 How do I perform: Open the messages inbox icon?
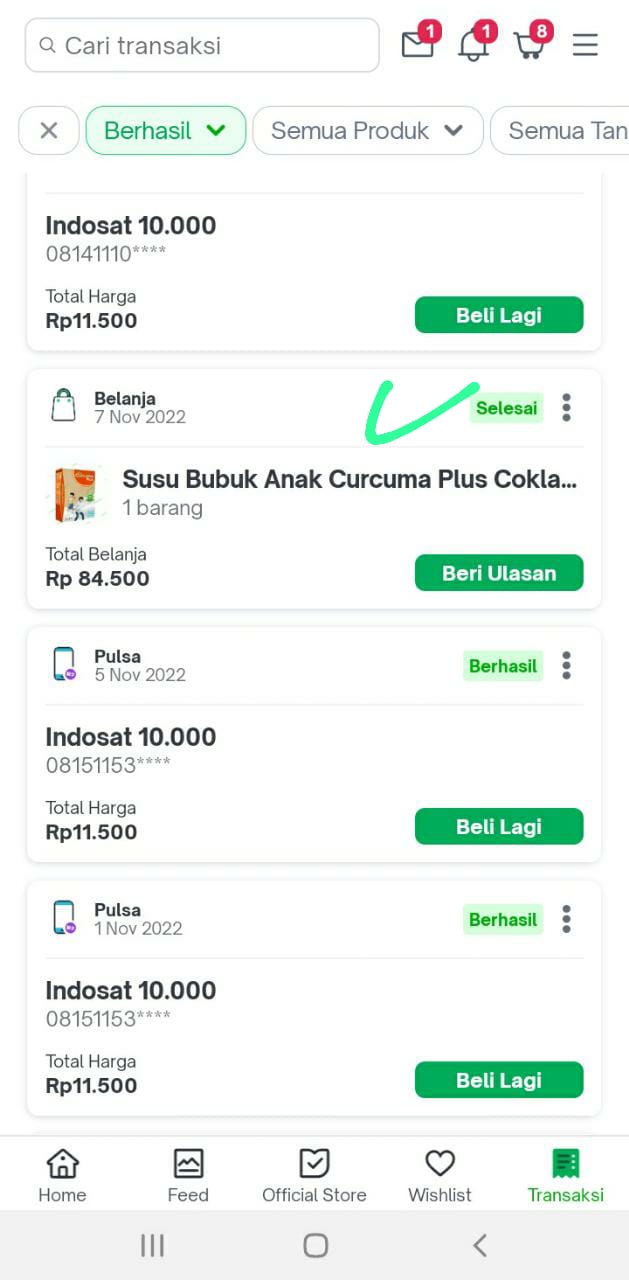click(418, 45)
